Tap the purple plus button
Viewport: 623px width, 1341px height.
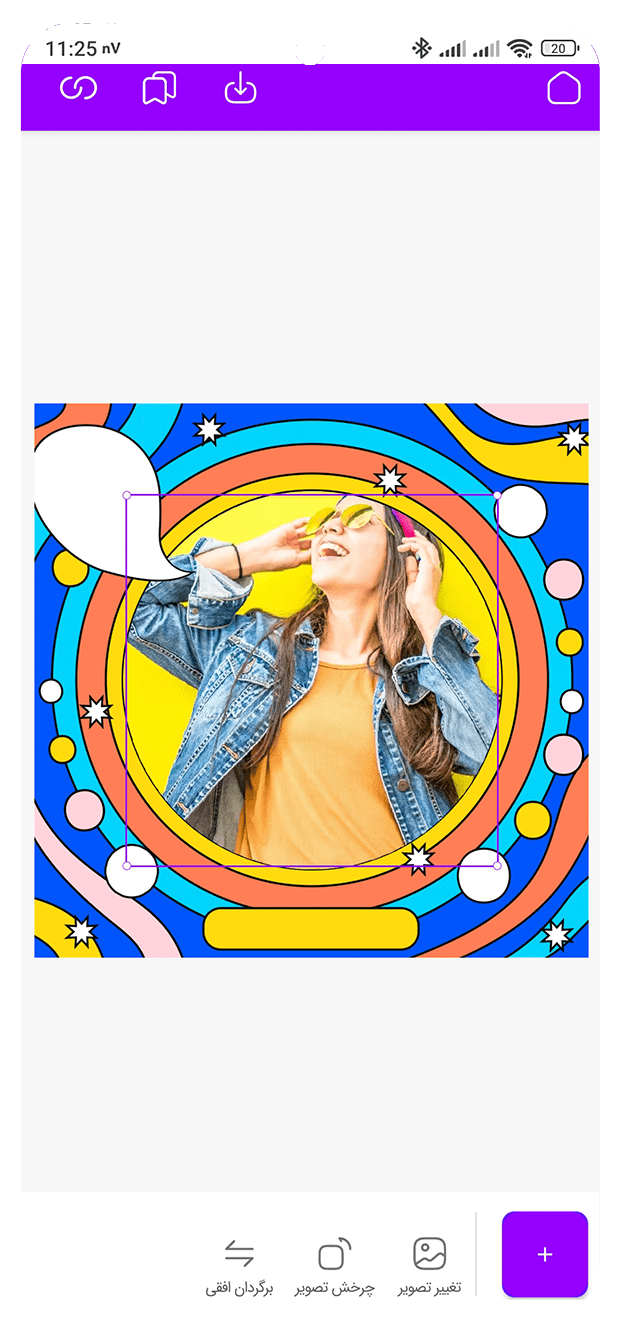click(x=544, y=1254)
